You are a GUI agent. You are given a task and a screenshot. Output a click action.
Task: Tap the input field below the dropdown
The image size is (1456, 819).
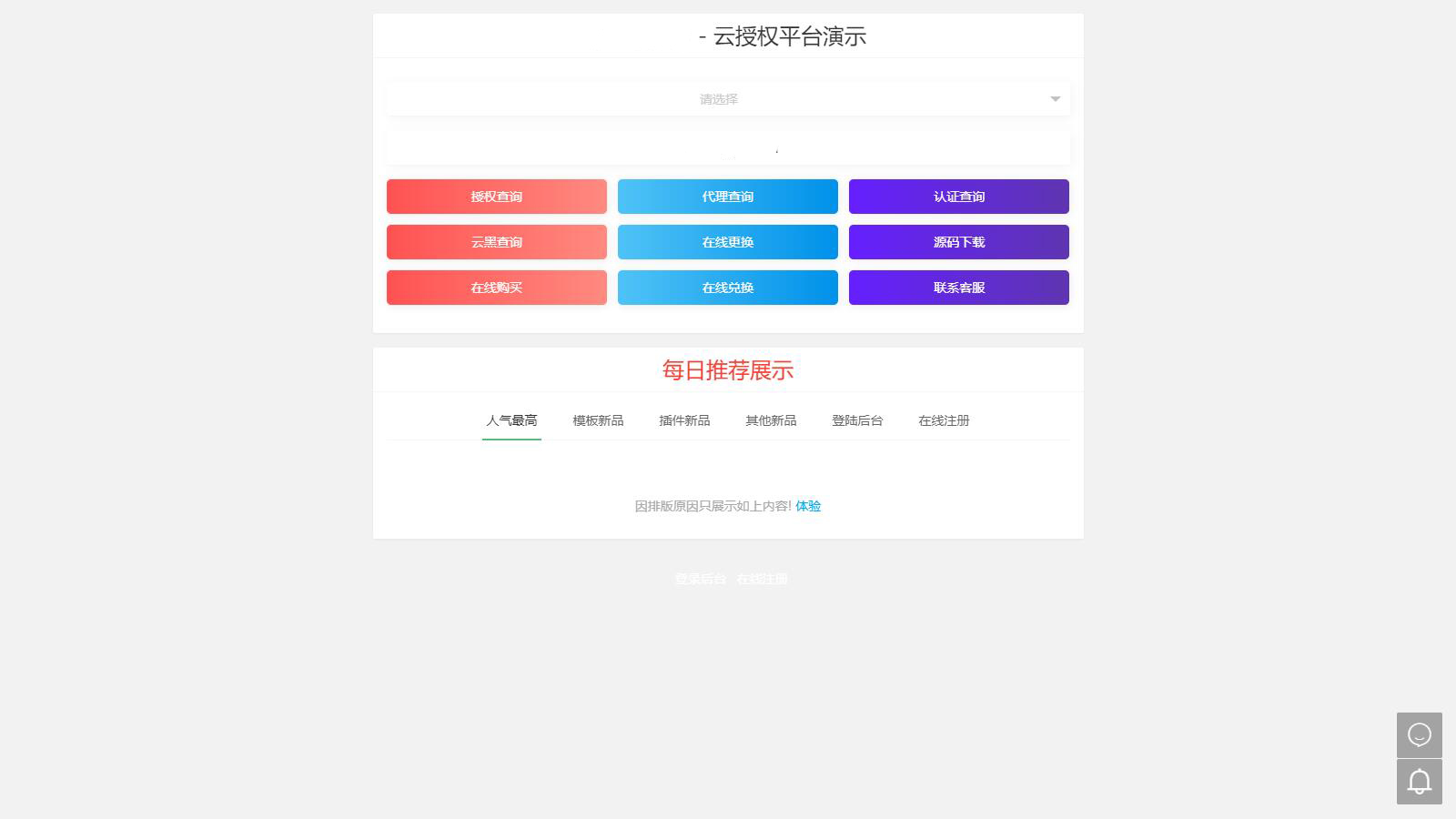point(728,148)
